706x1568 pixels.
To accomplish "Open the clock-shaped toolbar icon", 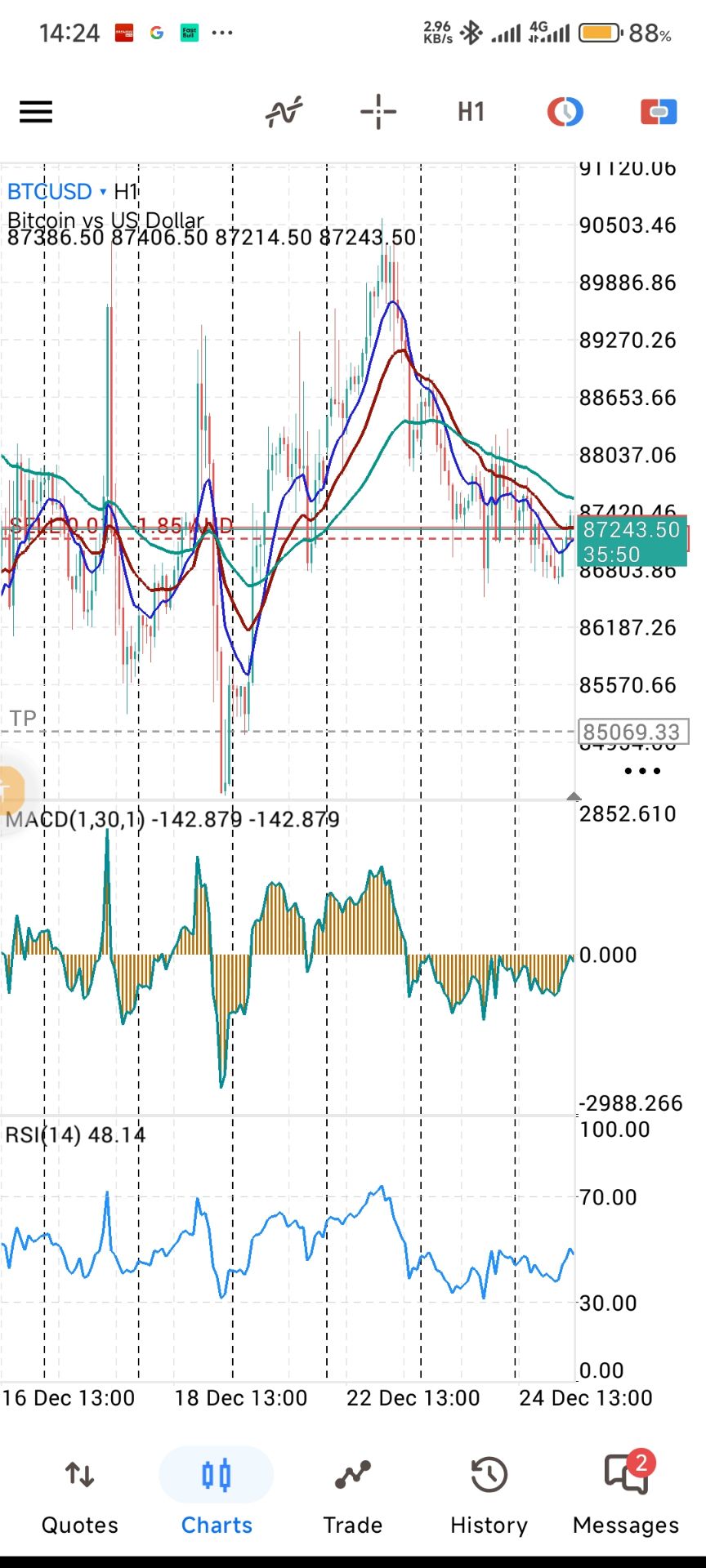I will (x=565, y=112).
